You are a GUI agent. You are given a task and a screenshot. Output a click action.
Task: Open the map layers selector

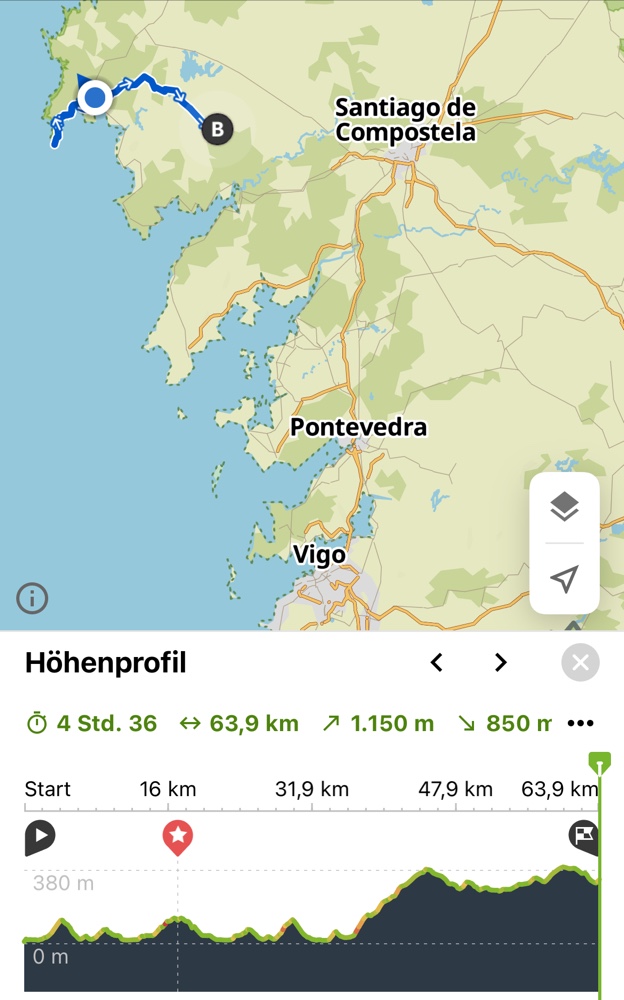pos(564,507)
